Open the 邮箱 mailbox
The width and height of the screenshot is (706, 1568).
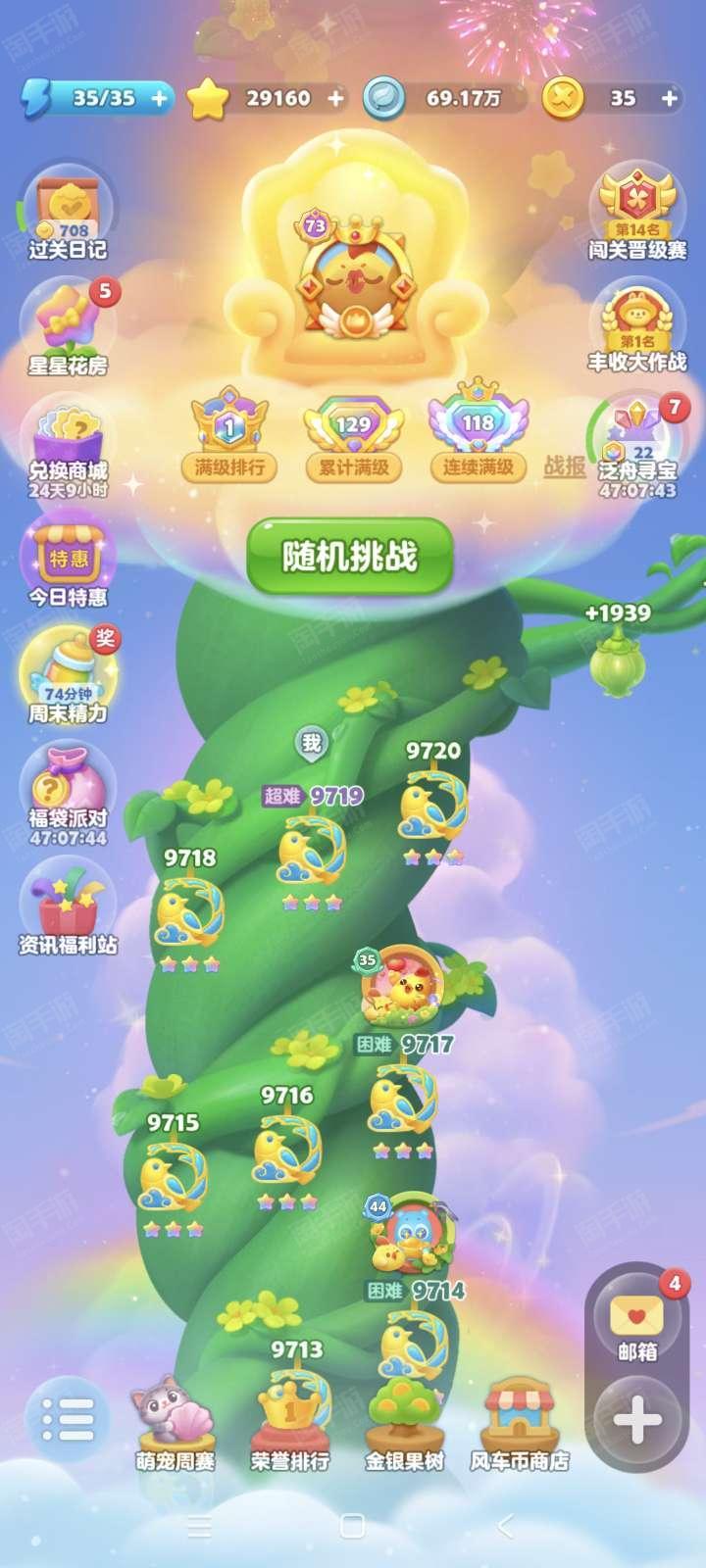coord(637,1323)
